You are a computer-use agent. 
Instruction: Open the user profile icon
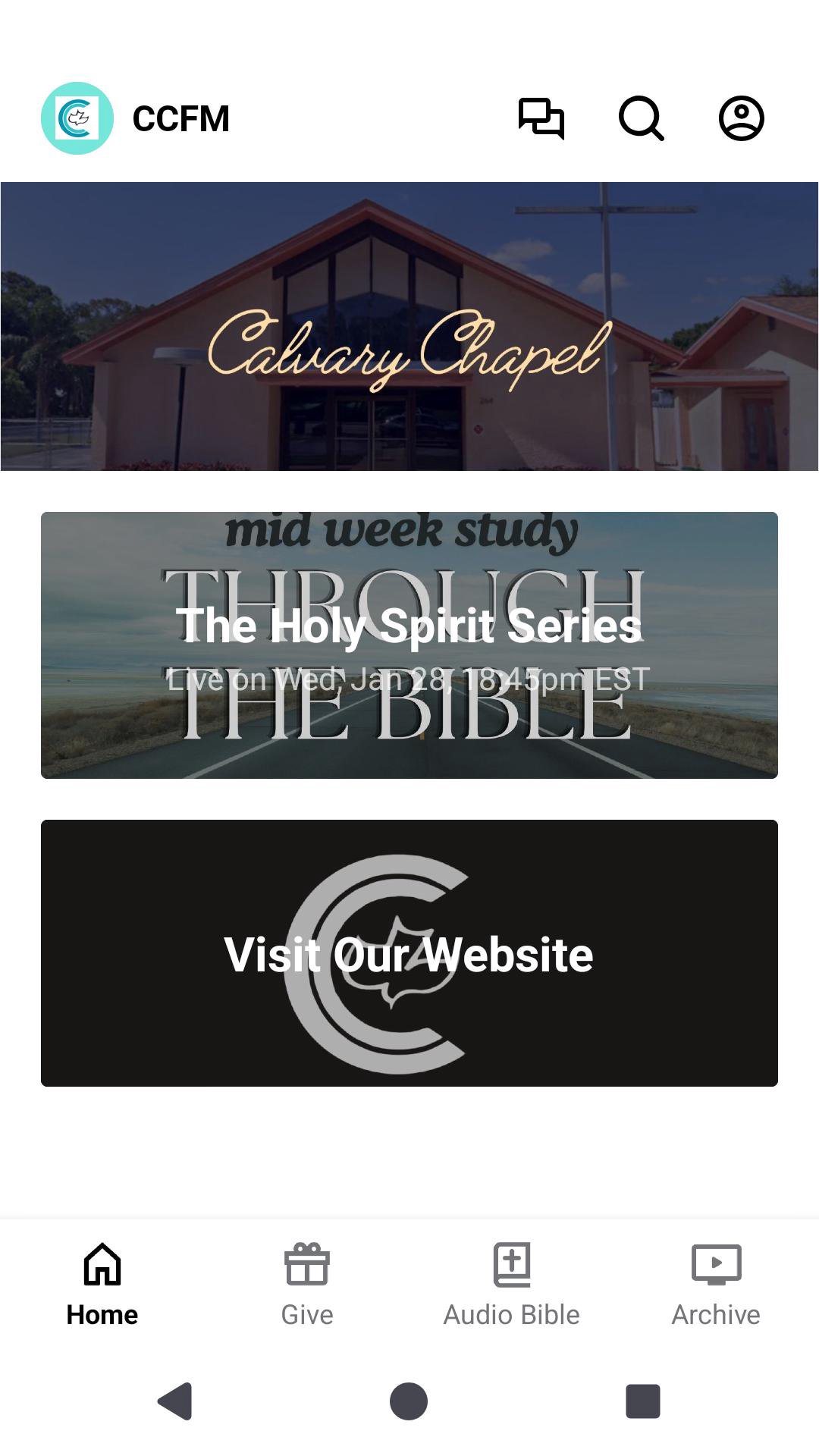pos(741,118)
